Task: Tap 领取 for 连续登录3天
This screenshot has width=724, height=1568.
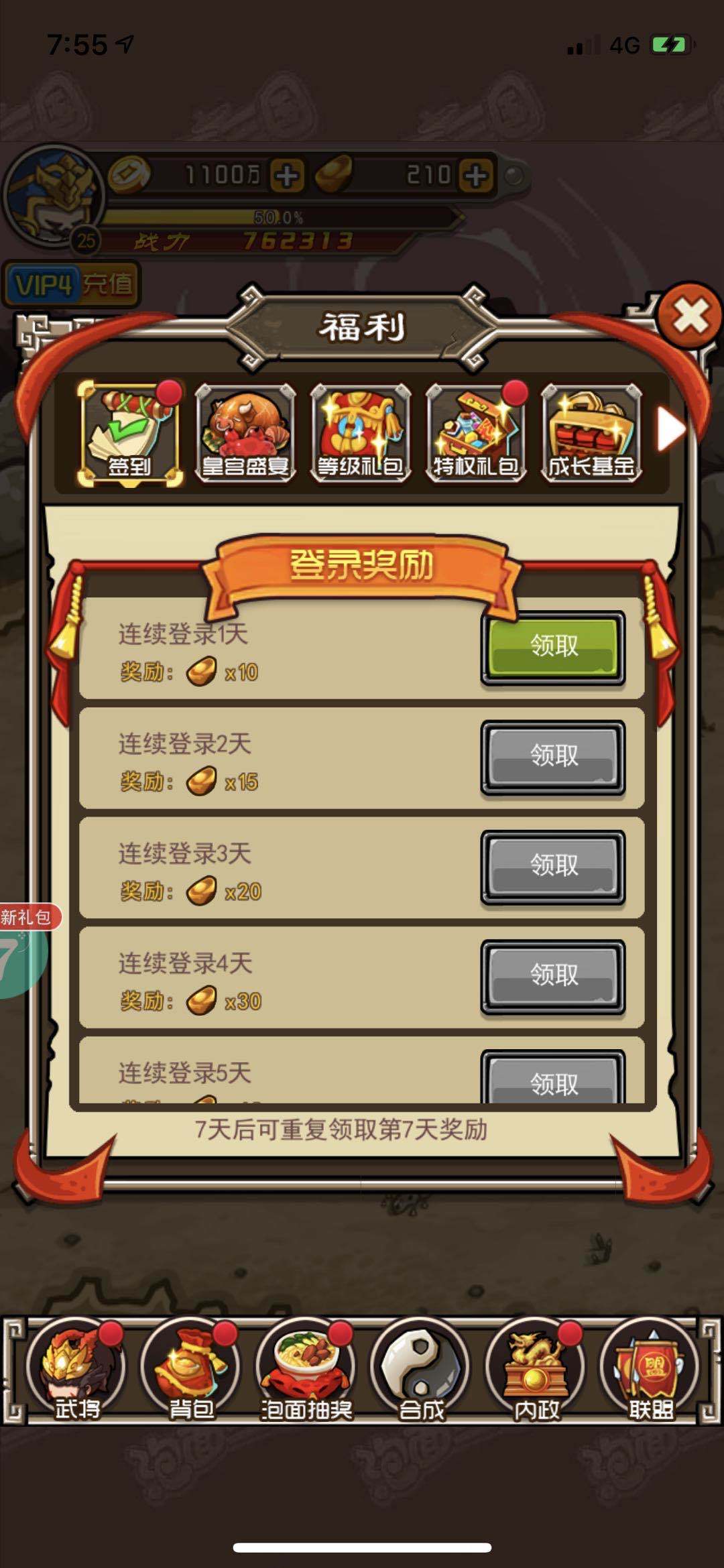Action: [553, 866]
